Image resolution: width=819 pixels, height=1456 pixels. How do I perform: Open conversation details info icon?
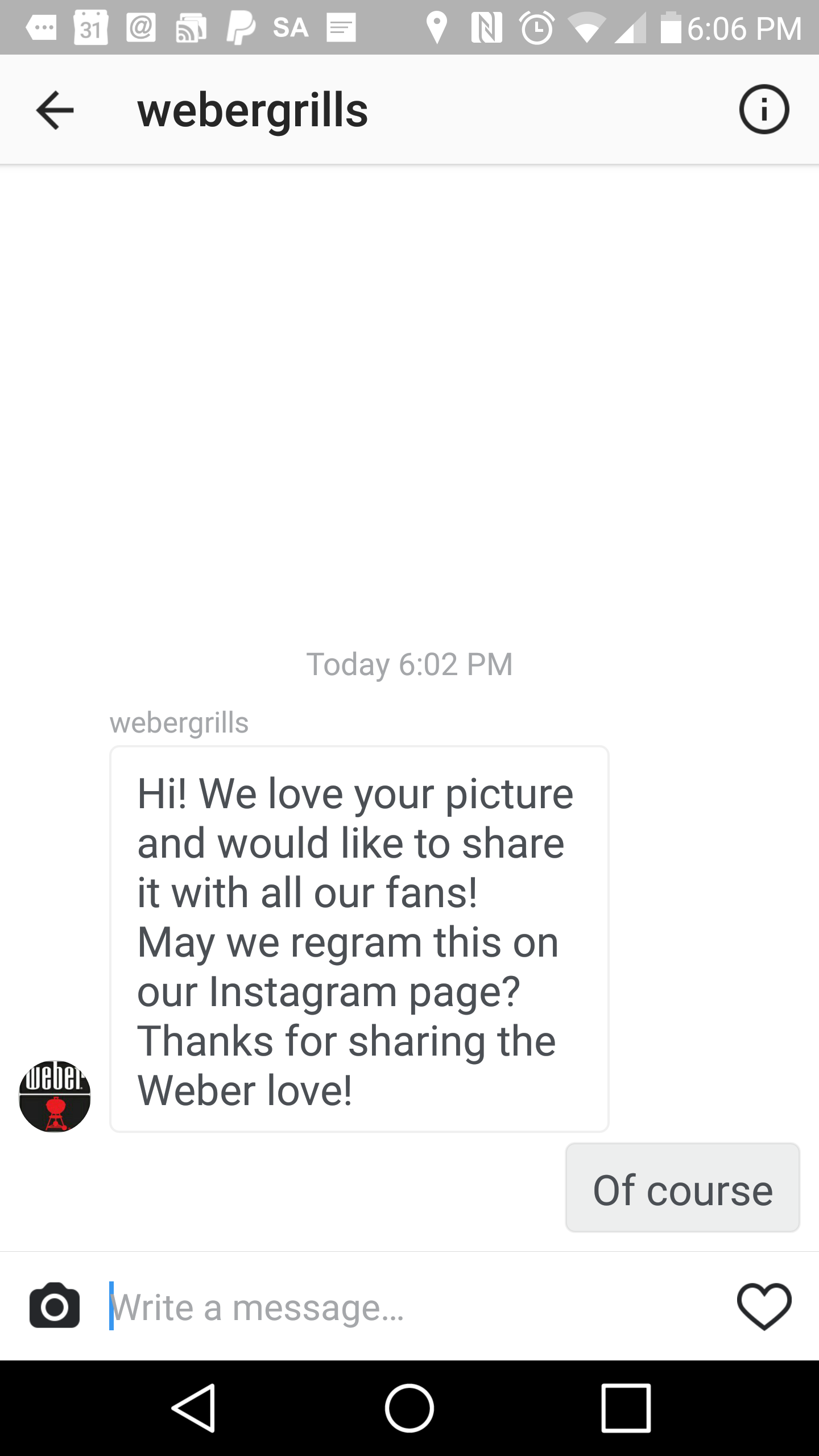pyautogui.click(x=764, y=109)
